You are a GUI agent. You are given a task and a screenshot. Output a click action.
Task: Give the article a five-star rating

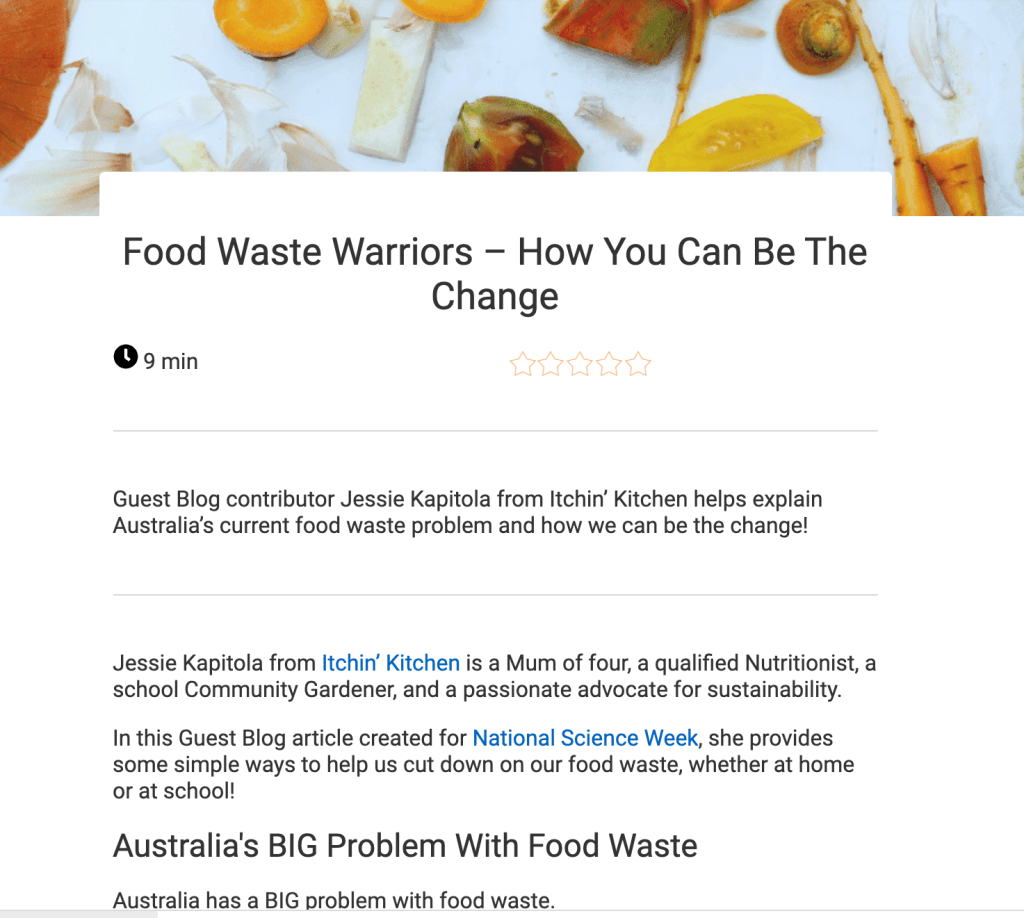[x=638, y=364]
